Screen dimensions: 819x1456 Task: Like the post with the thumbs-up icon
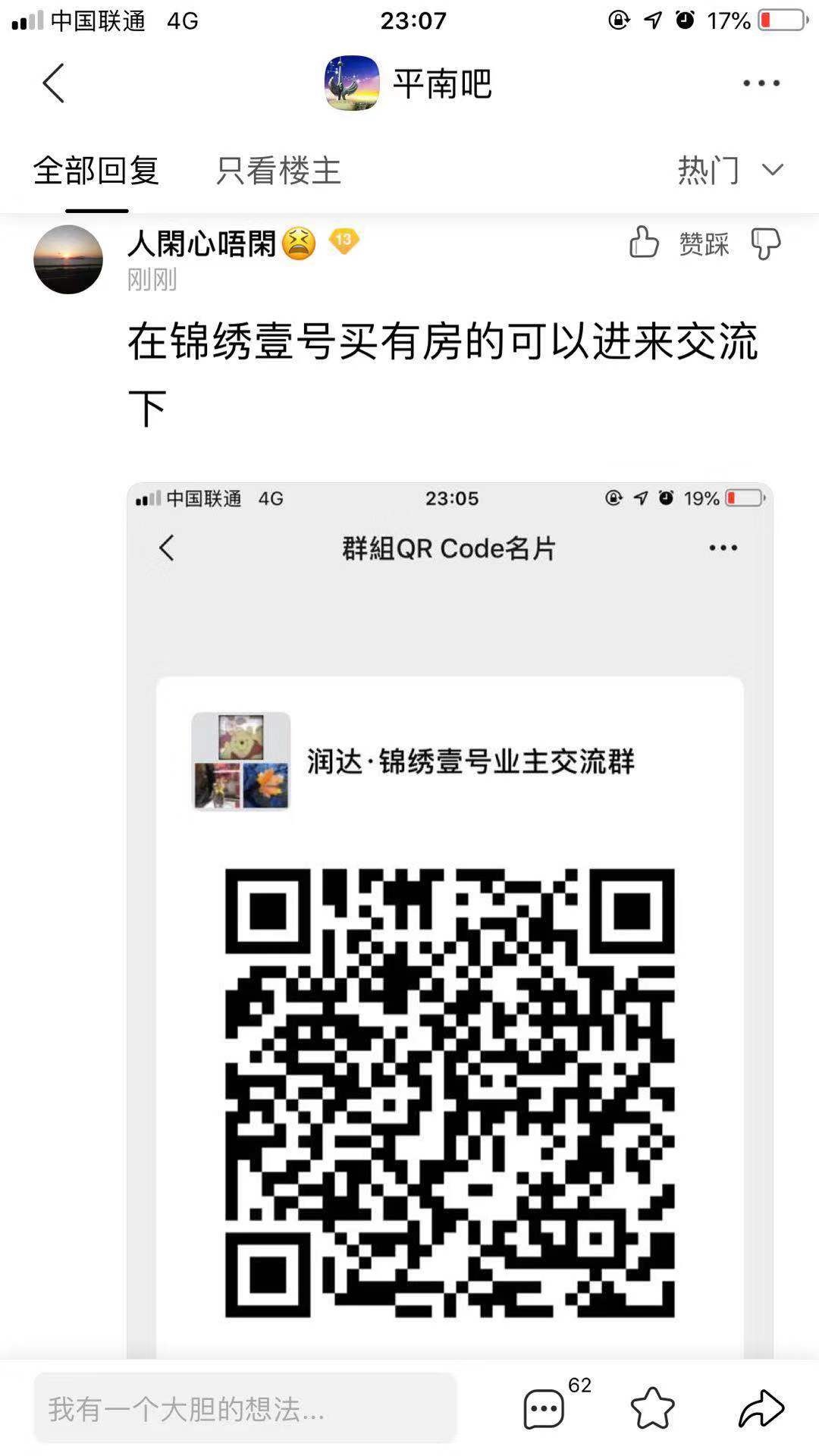pos(644,243)
